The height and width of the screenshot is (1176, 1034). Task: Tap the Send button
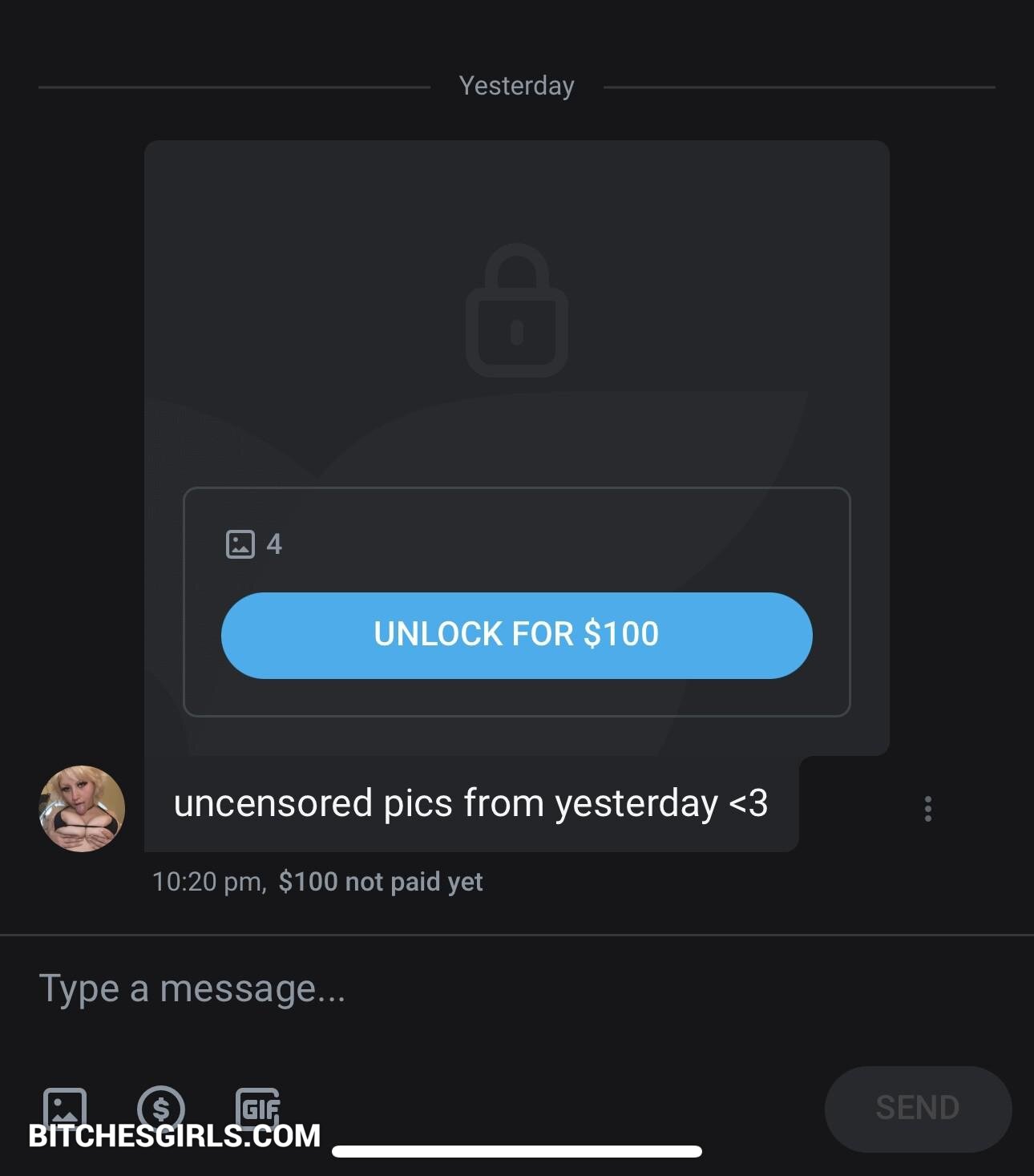(x=917, y=1108)
